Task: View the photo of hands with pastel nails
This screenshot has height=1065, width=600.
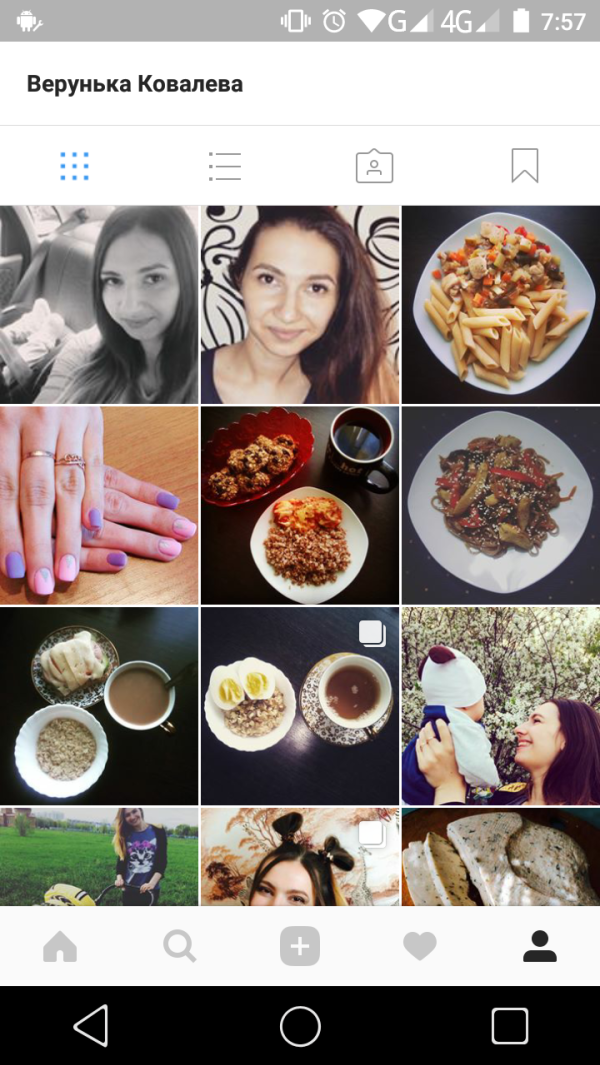Action: click(99, 504)
